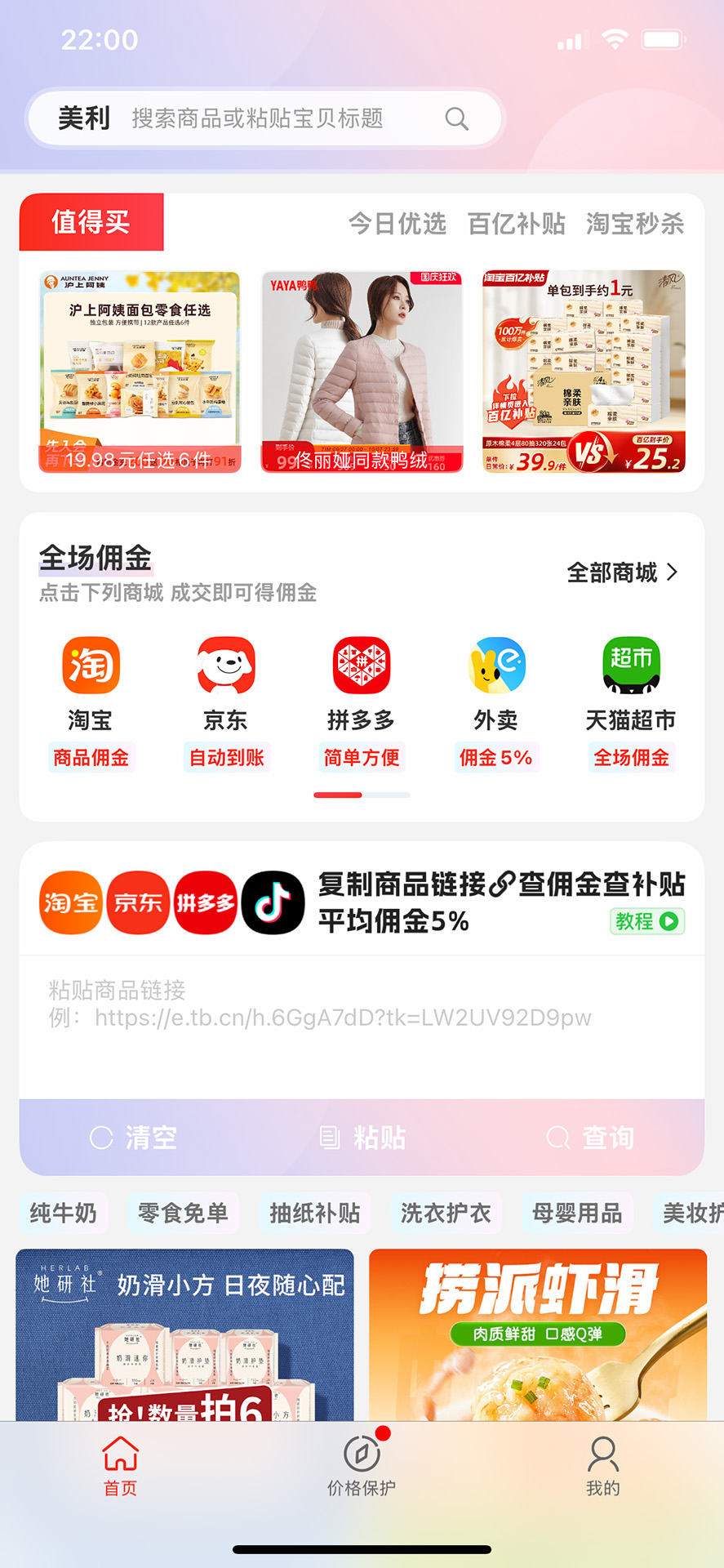724x1568 pixels.
Task: Open the 教程 tutorial button
Action: (646, 921)
